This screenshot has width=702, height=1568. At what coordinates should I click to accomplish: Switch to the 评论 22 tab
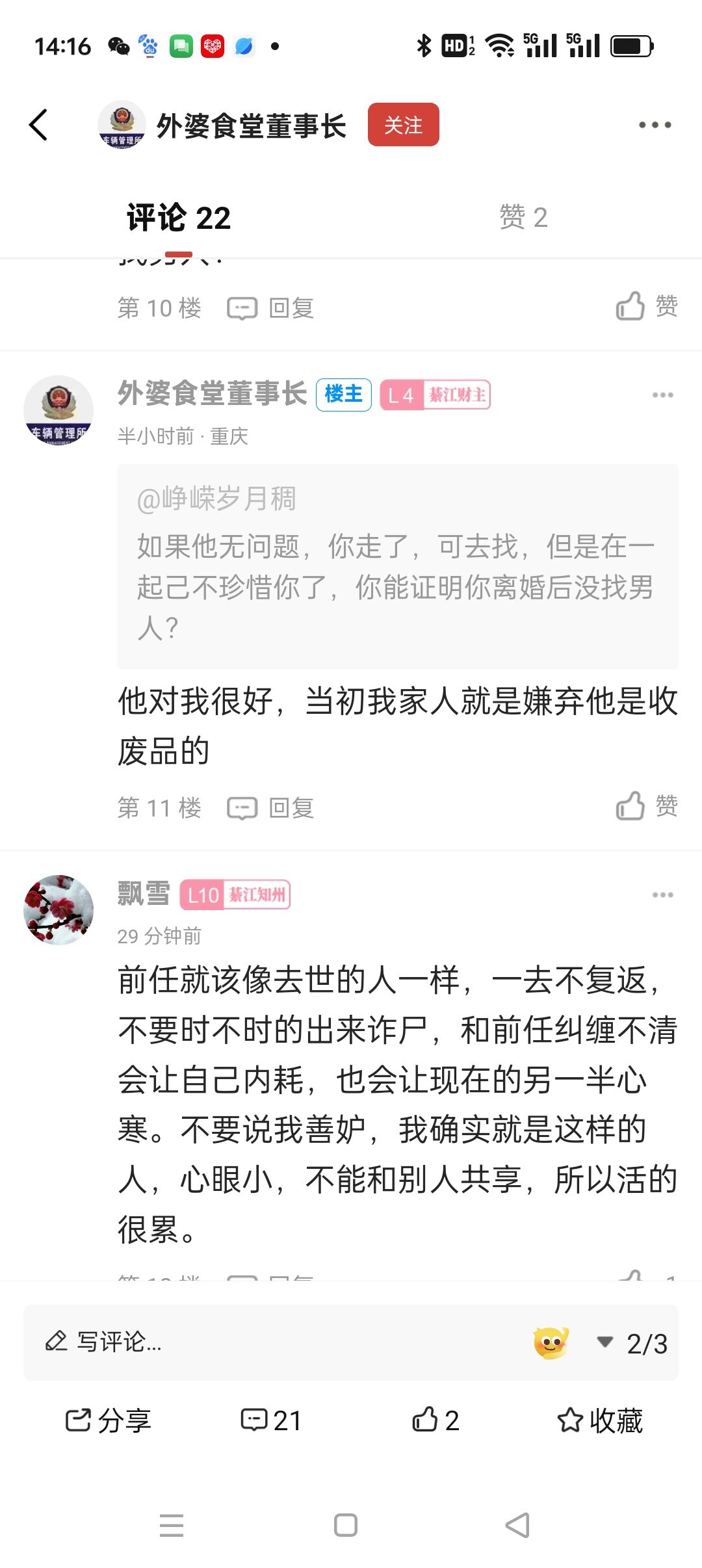(x=179, y=218)
